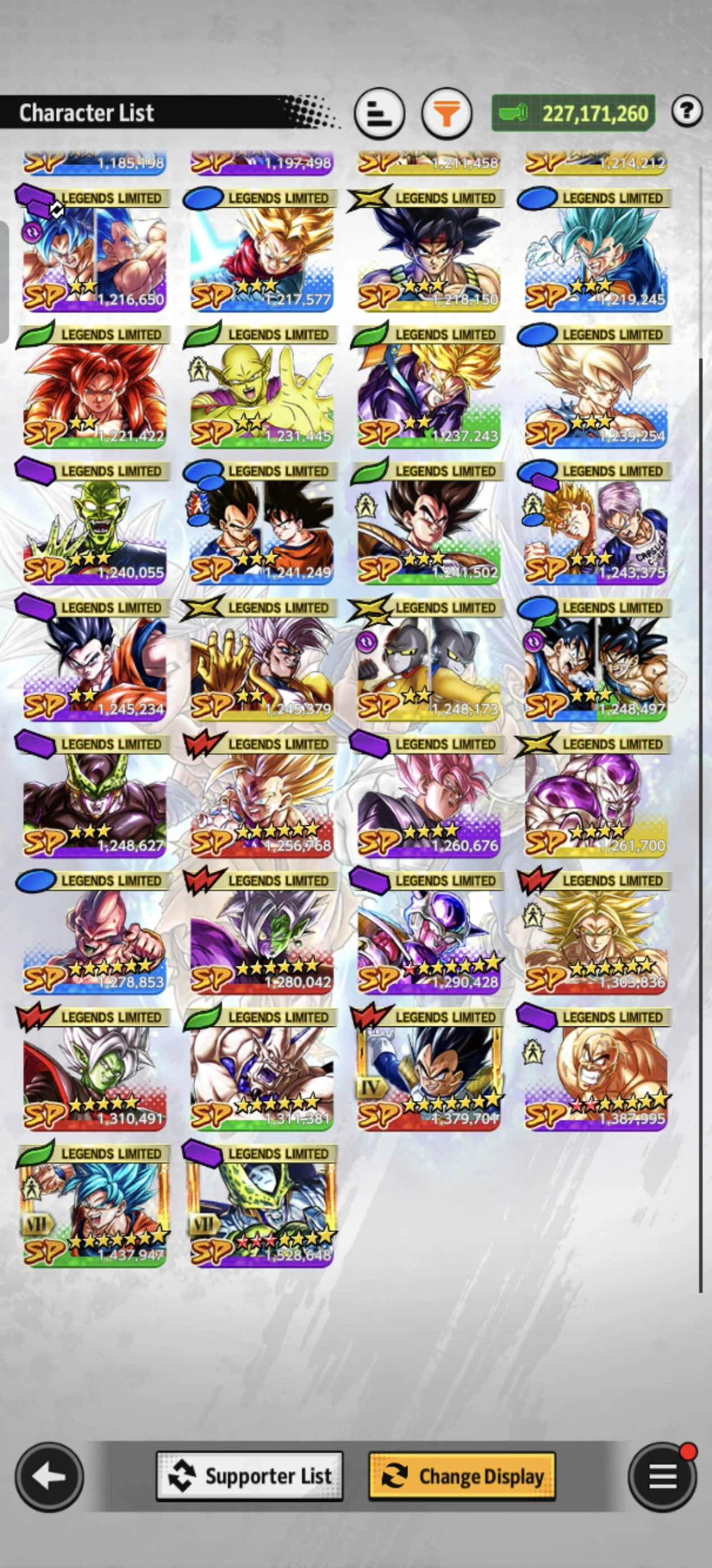Open the help question mark

687,111
